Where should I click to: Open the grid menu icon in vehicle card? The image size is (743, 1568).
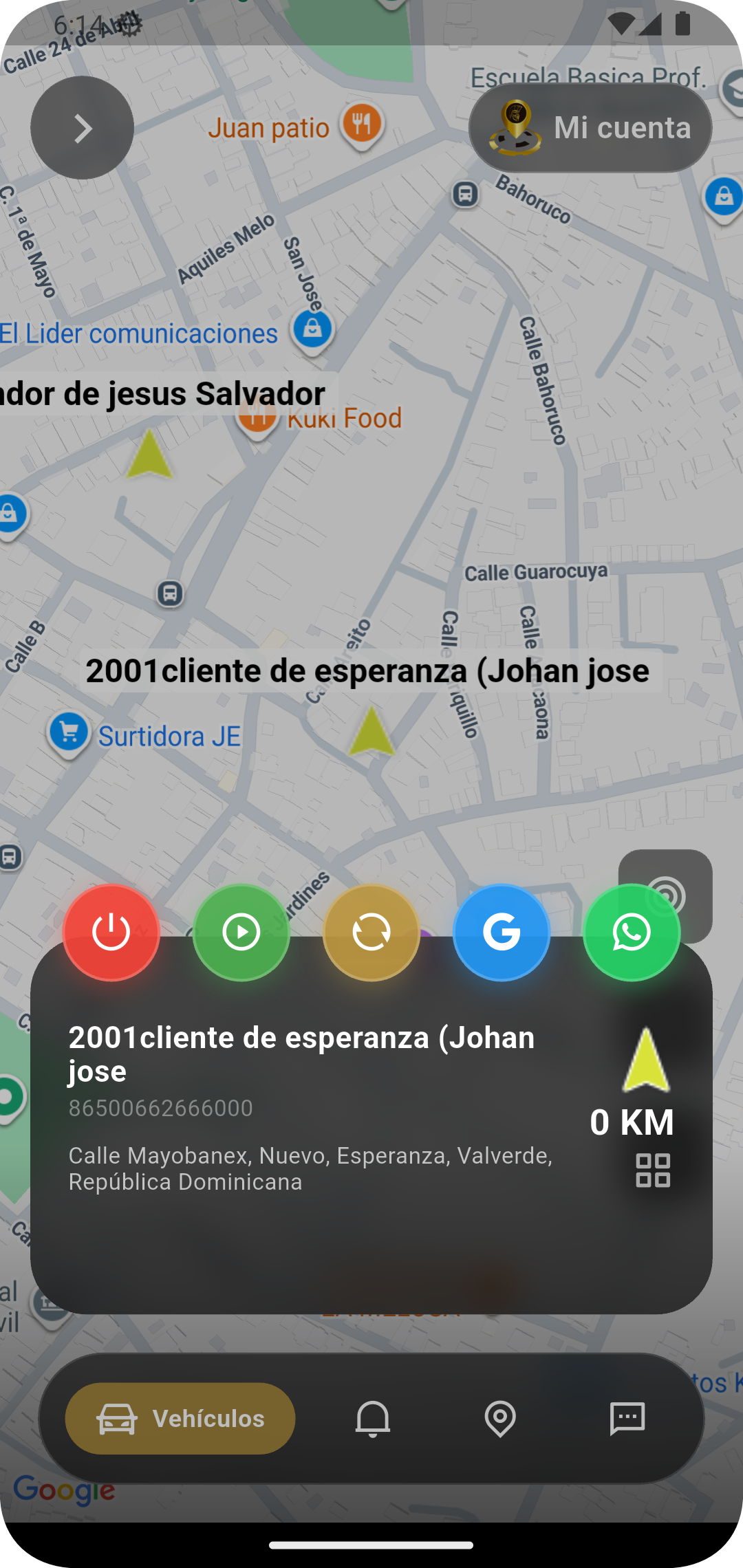click(x=653, y=1170)
